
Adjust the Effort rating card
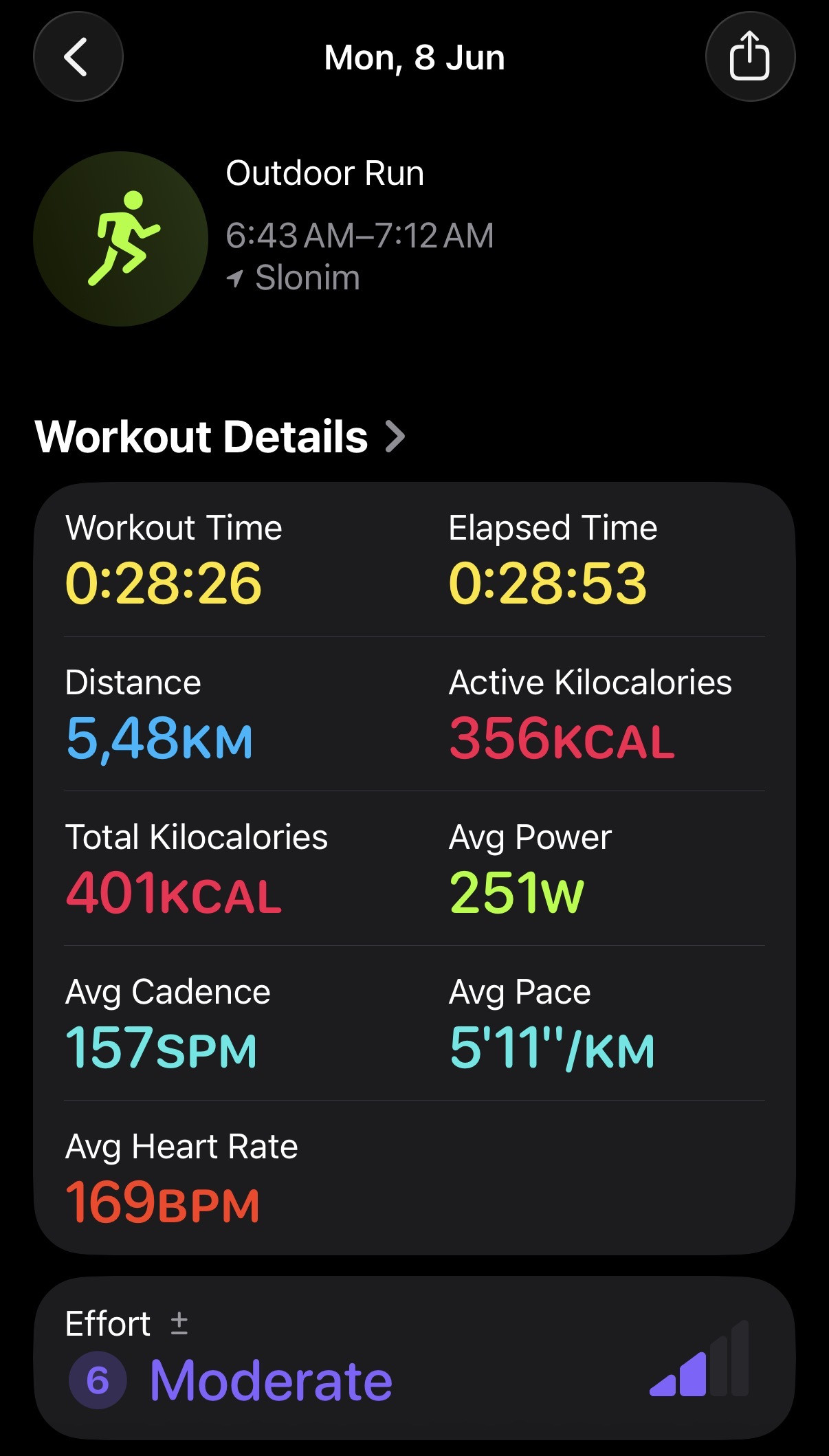pyautogui.click(x=414, y=1358)
